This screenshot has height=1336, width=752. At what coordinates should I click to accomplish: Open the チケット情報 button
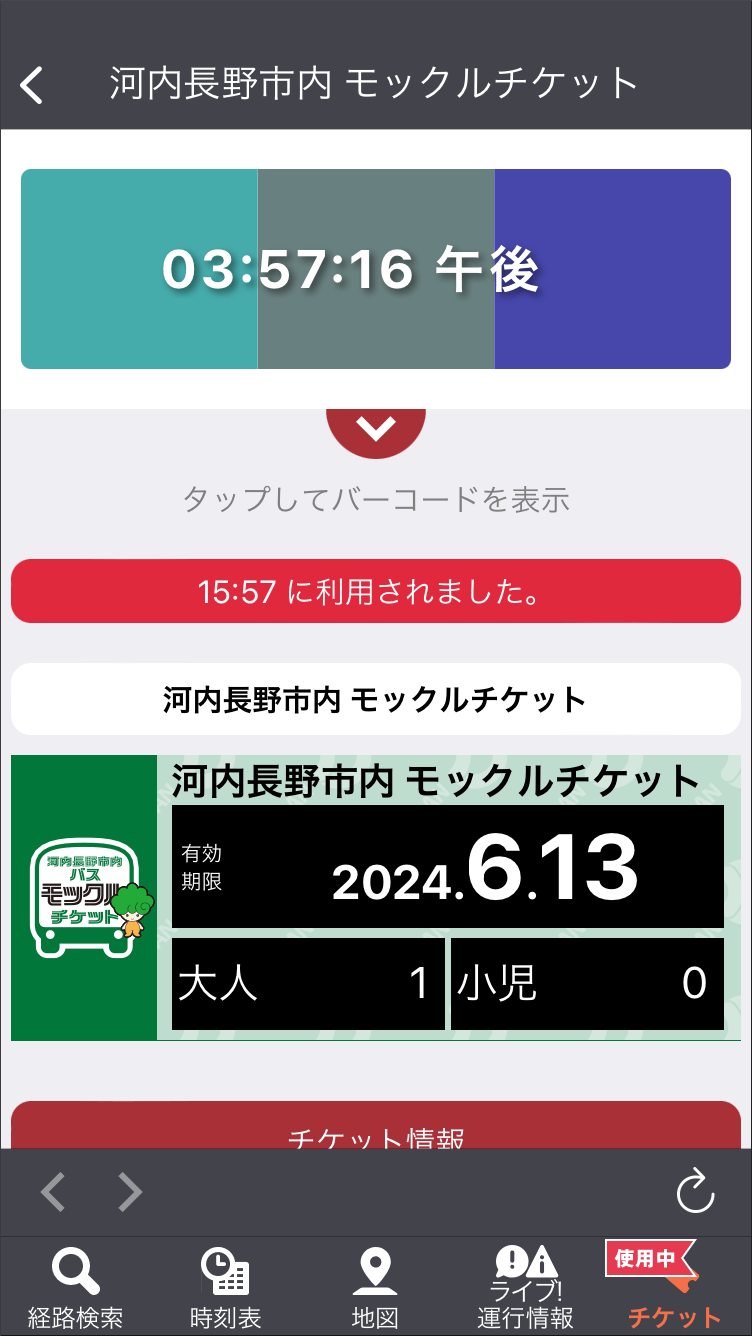376,1128
